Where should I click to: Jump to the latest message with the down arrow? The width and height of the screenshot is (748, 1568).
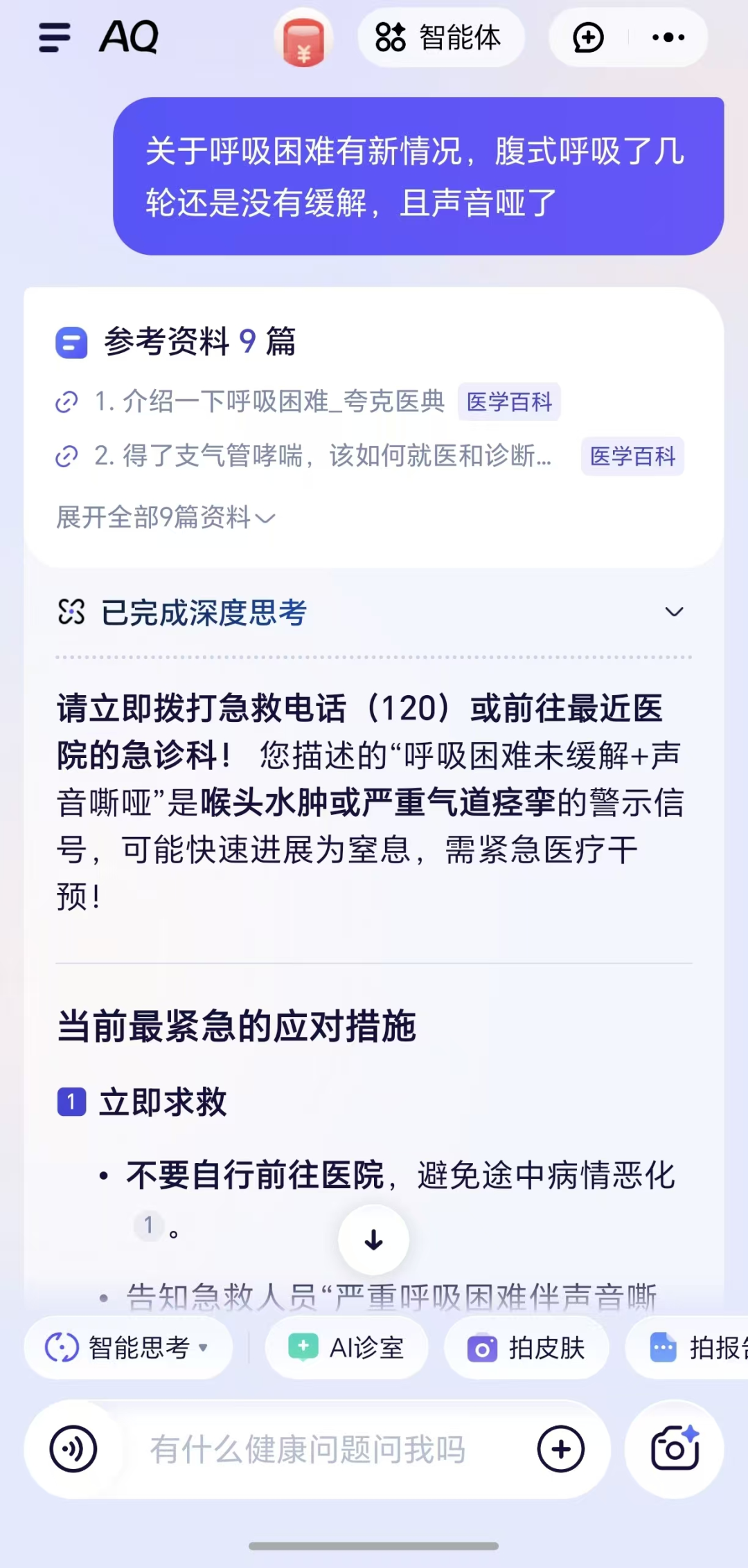pos(373,1240)
